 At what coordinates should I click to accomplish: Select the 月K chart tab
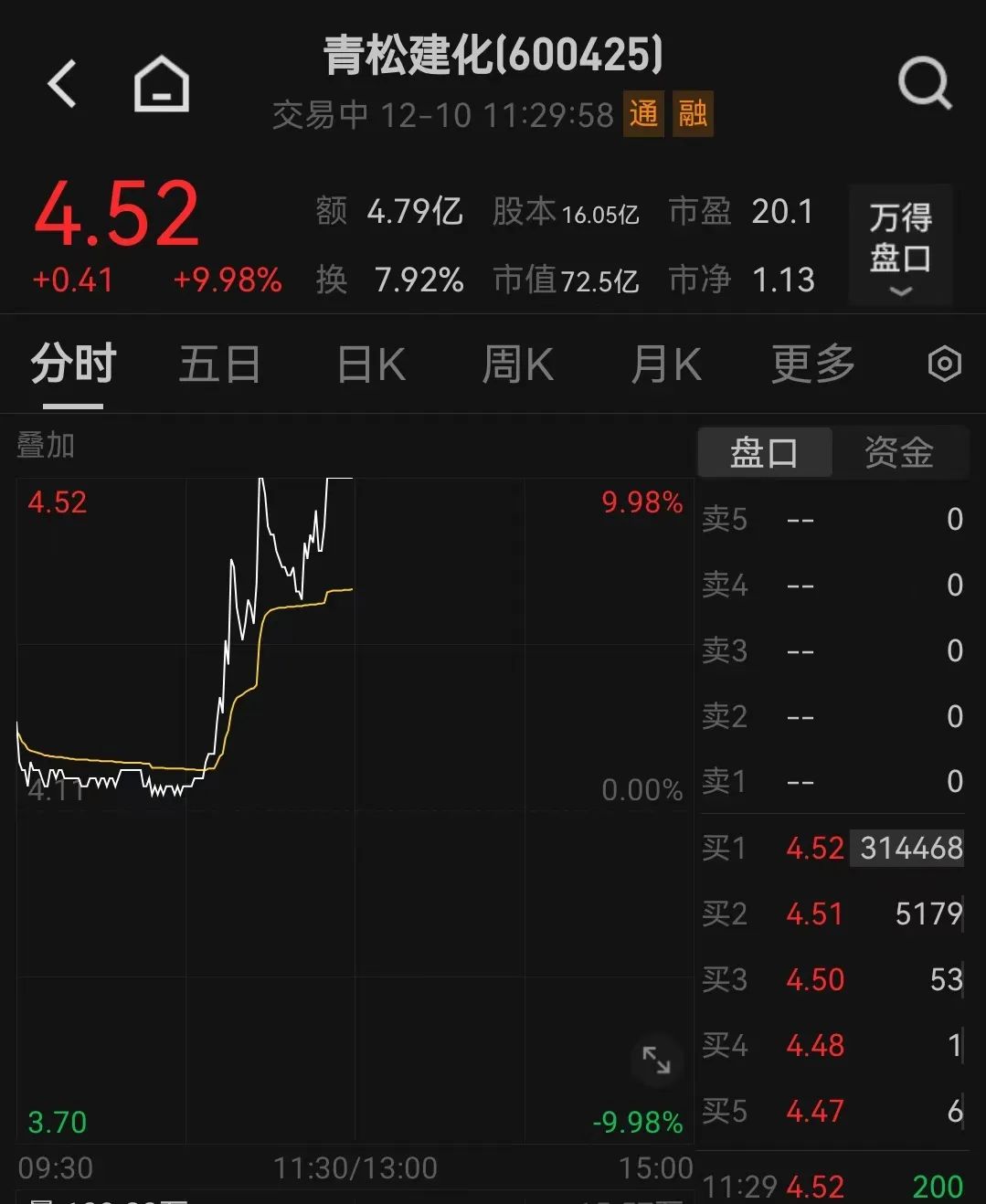point(665,364)
